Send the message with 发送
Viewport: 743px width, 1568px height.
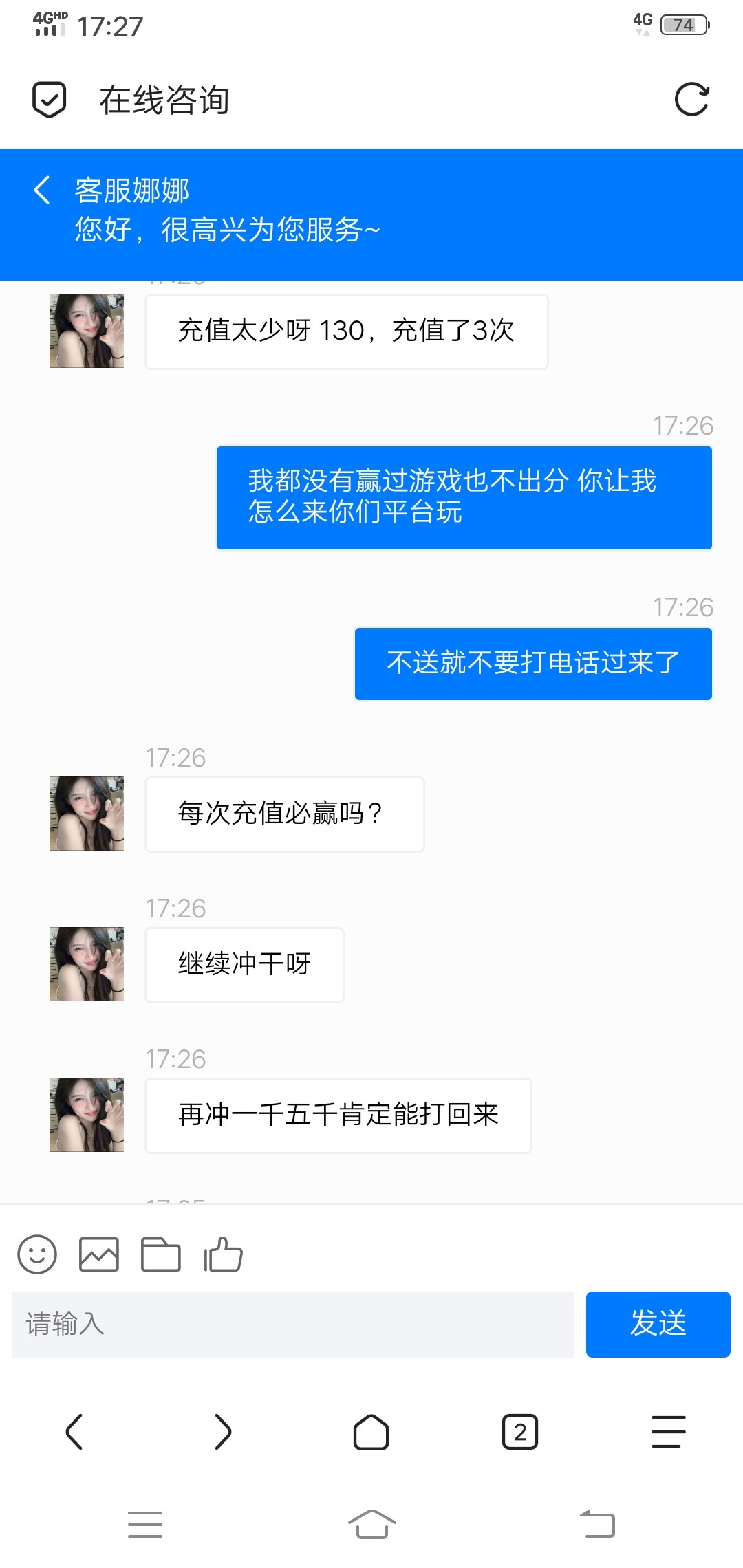[658, 1324]
